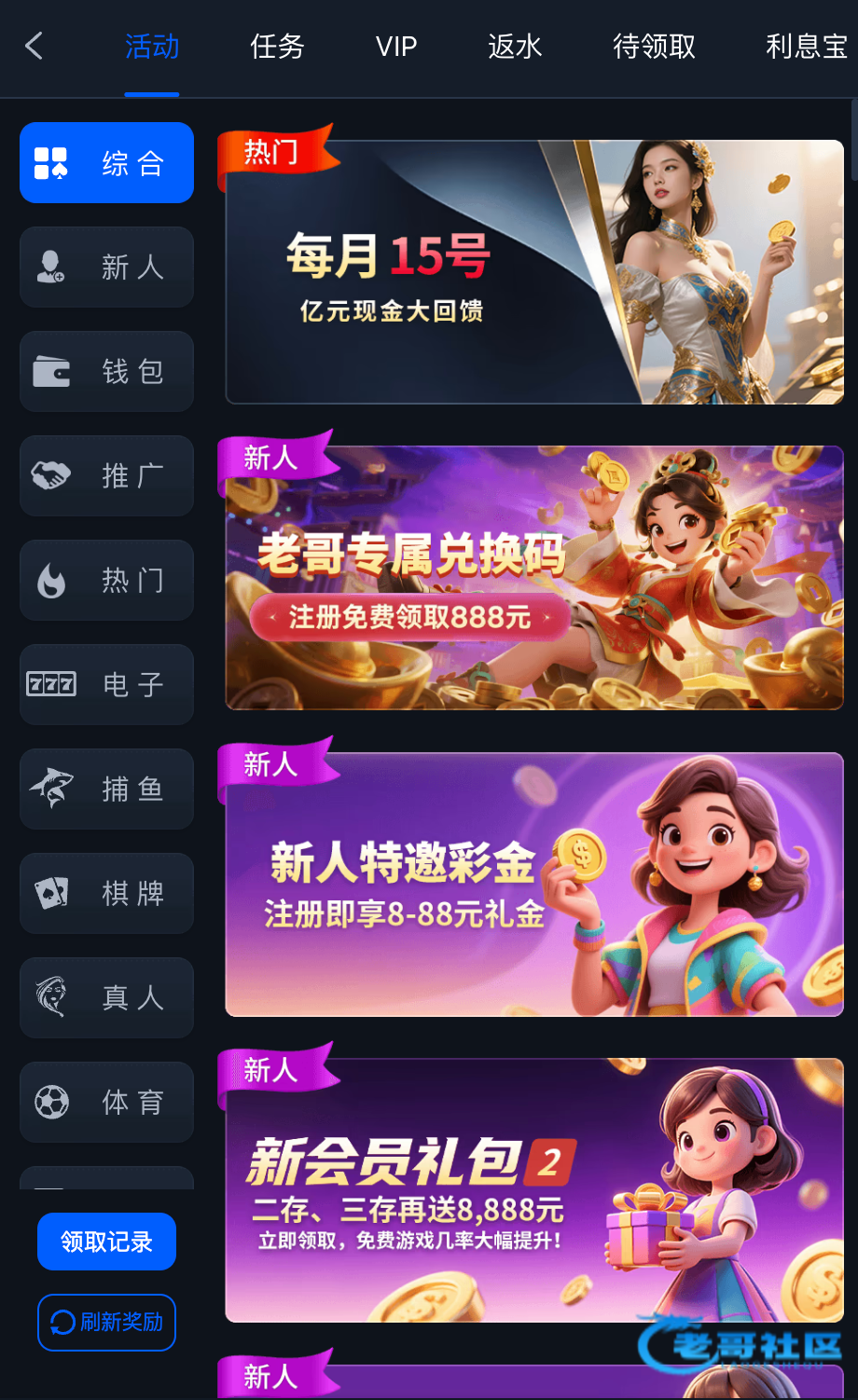Choose the 热门 sidebar category
The image size is (858, 1400).
coord(106,581)
